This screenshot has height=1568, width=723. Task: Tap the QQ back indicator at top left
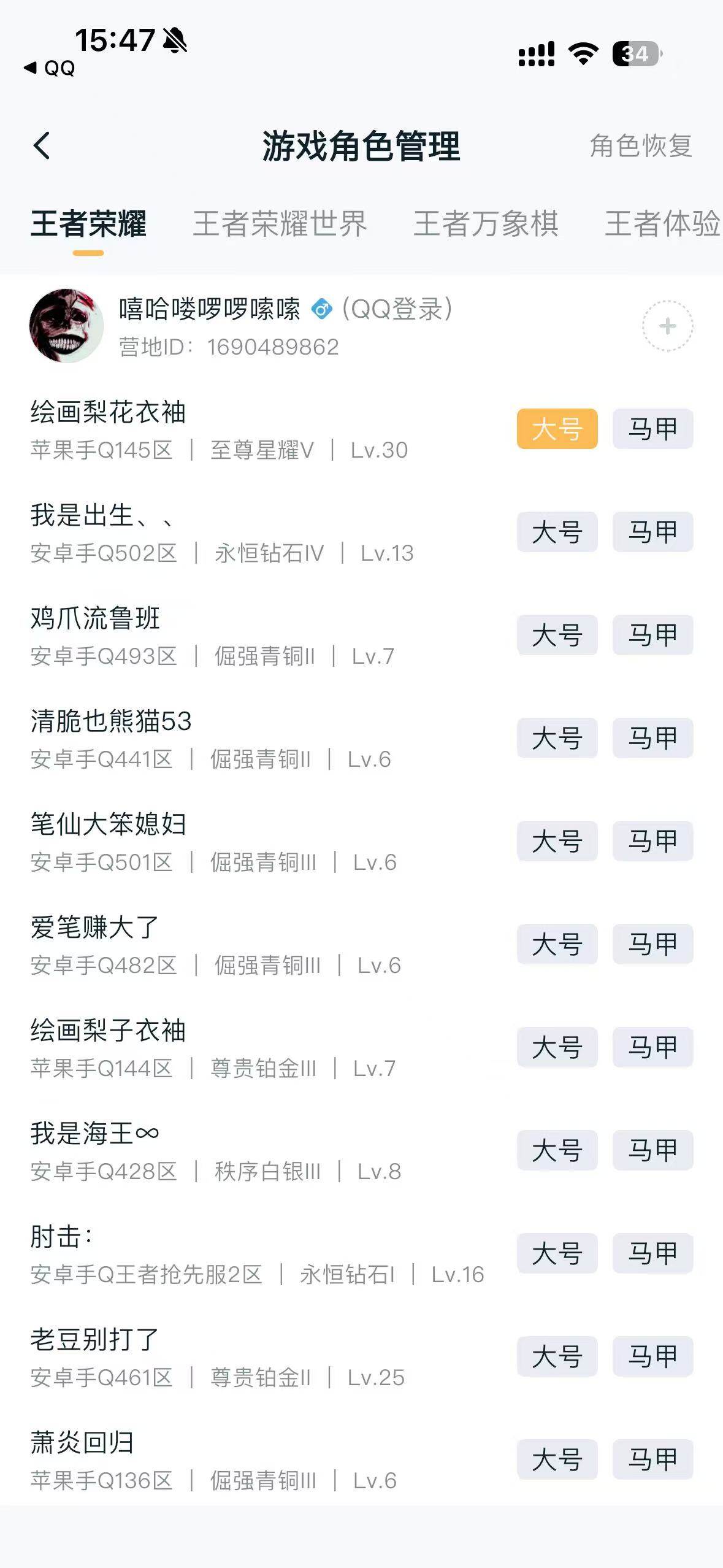pyautogui.click(x=48, y=69)
